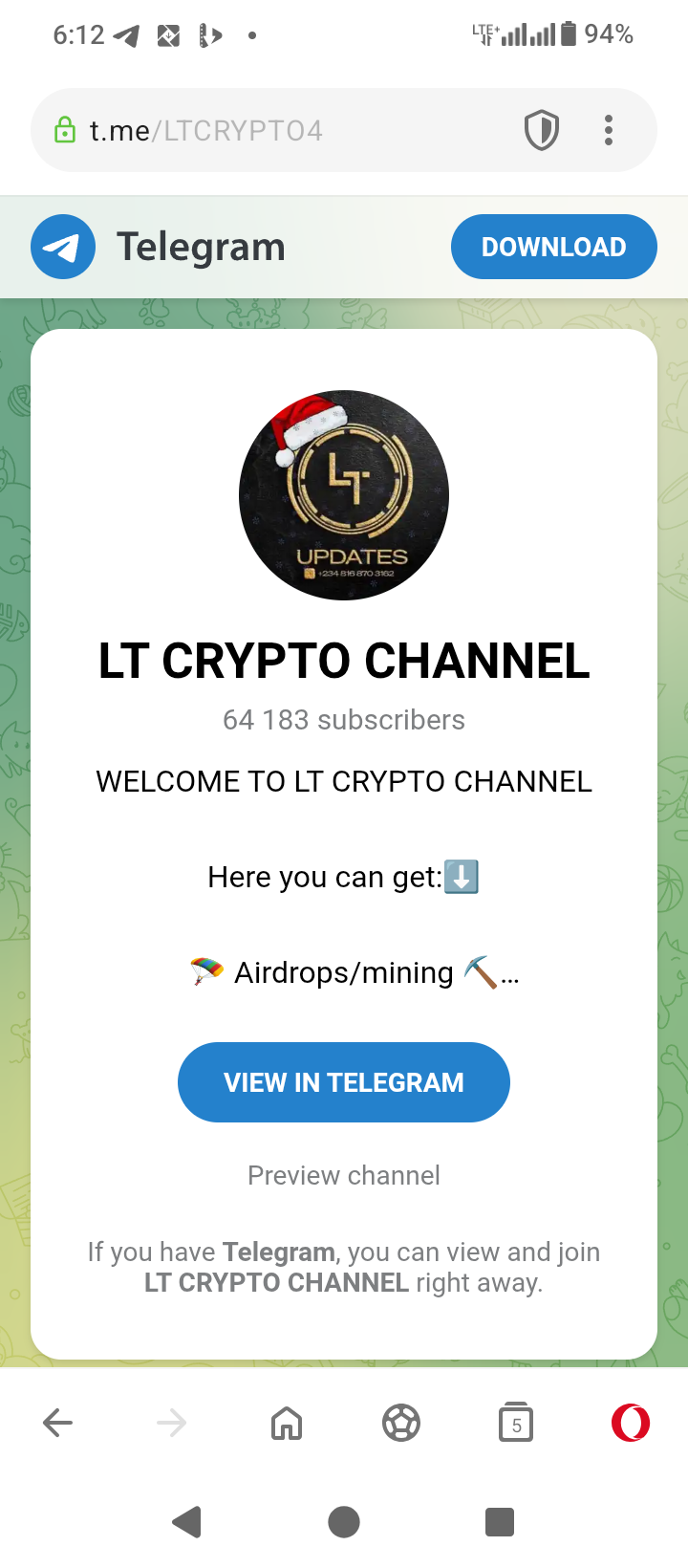Open the browser three-dot overflow menu
Image resolution: width=688 pixels, height=1568 pixels.
609,130
